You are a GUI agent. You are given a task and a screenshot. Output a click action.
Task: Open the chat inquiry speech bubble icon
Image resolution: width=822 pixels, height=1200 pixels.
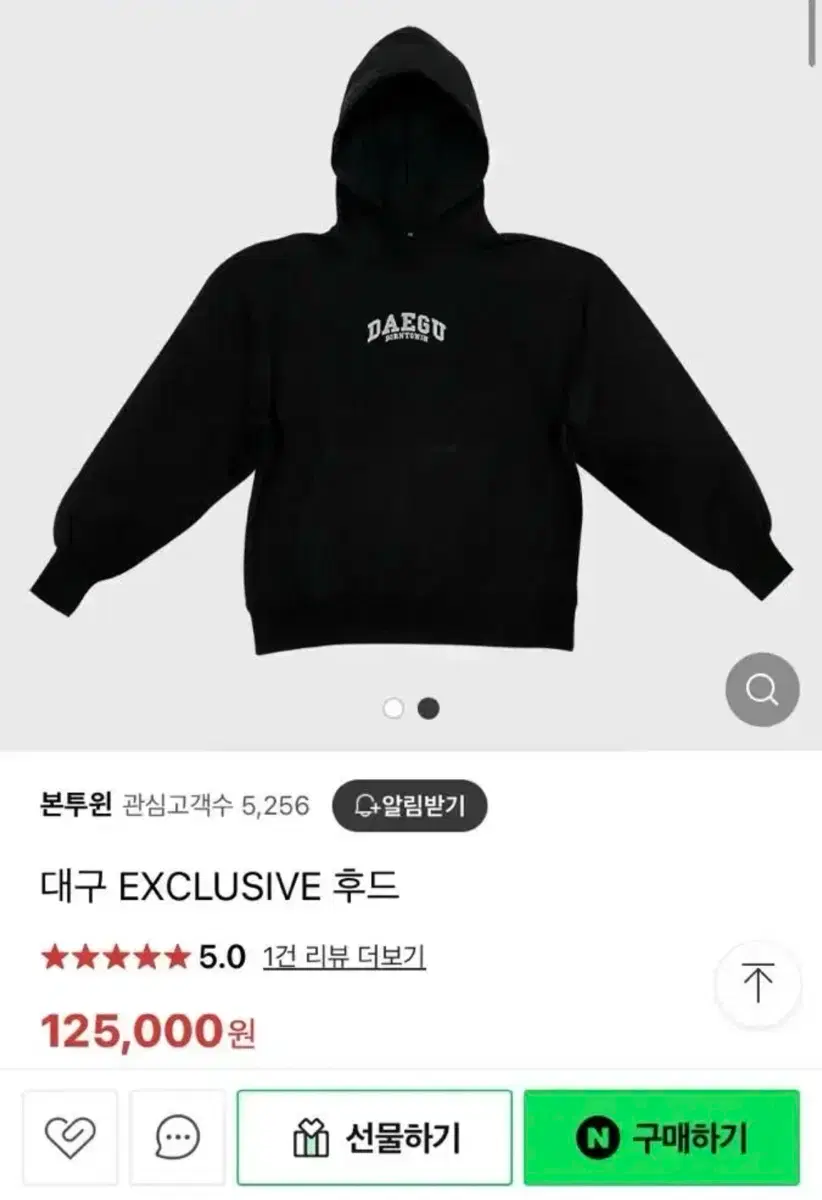(178, 1137)
